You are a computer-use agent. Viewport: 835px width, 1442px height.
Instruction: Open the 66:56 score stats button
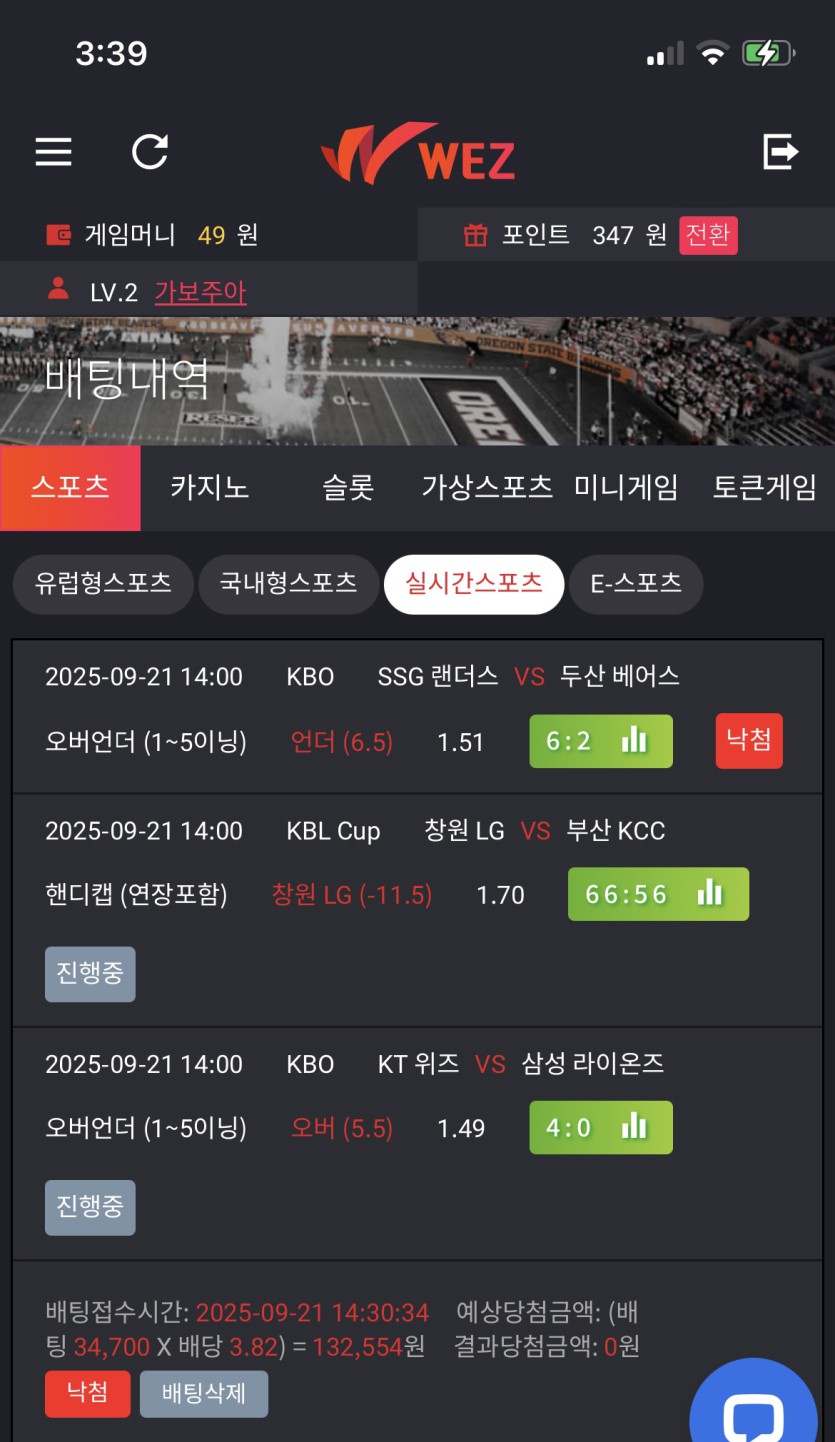click(658, 894)
